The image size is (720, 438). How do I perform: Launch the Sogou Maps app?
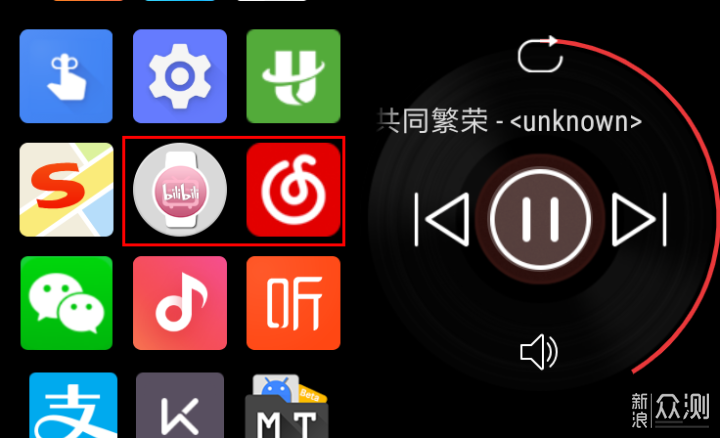67,190
